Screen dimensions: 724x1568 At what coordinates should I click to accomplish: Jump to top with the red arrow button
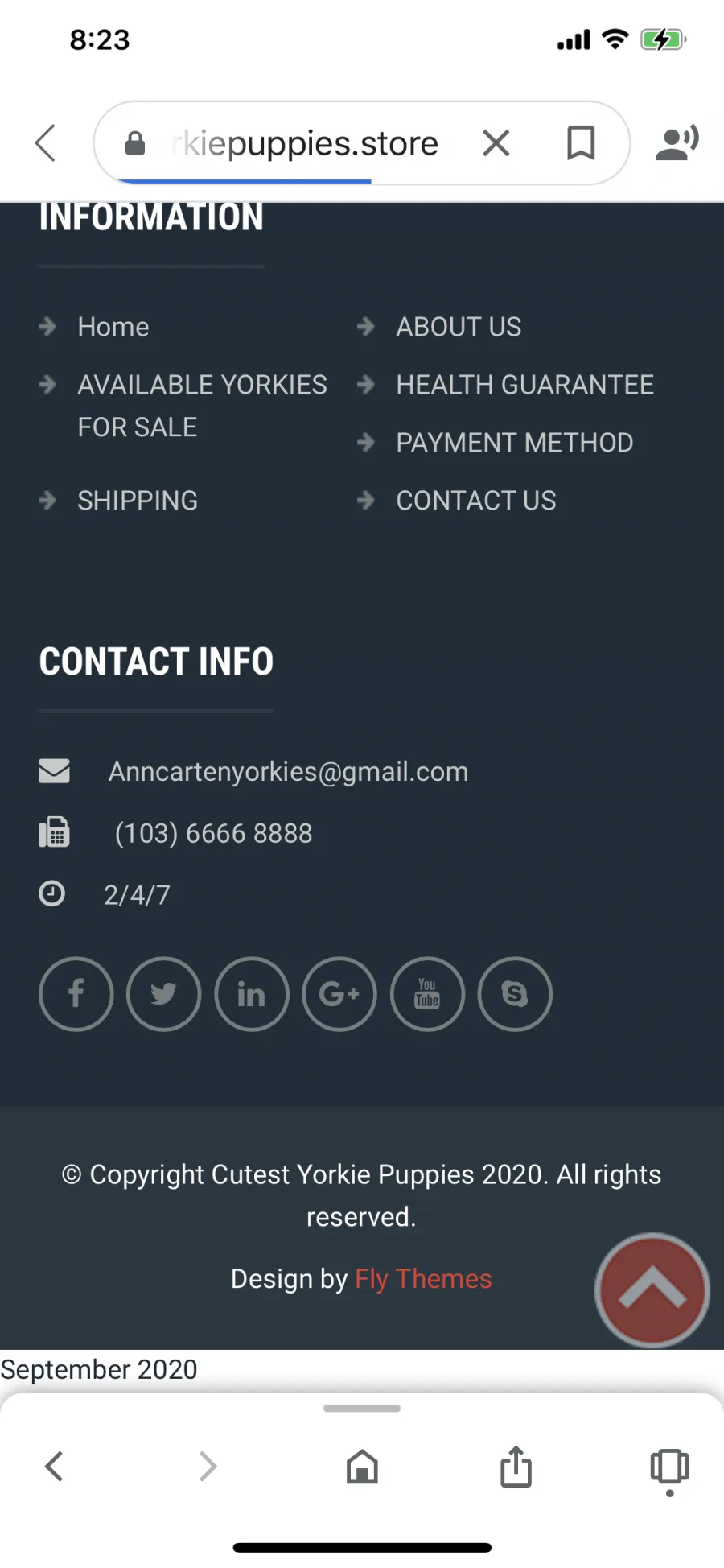pos(652,1290)
